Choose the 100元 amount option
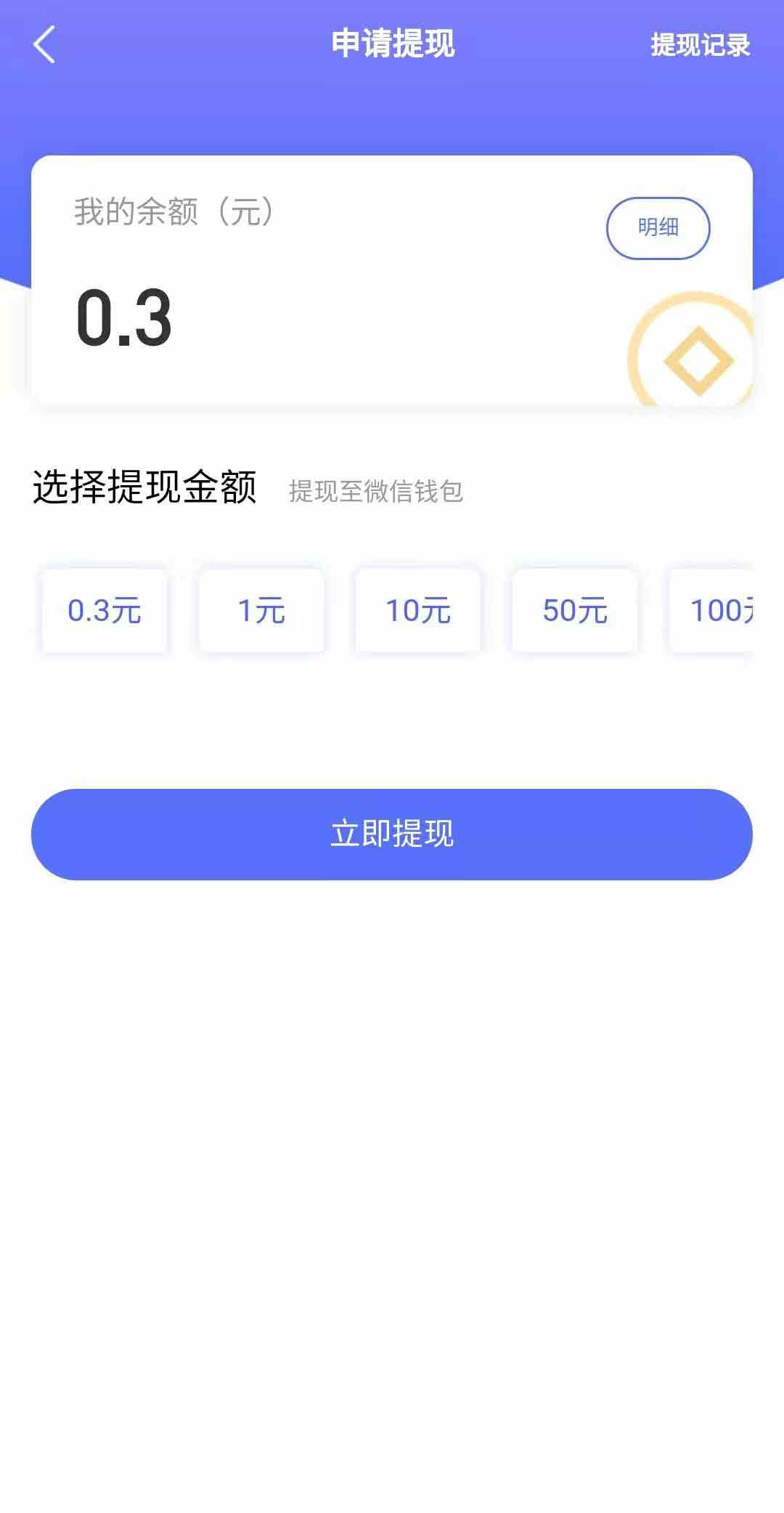784x1513 pixels. (715, 611)
